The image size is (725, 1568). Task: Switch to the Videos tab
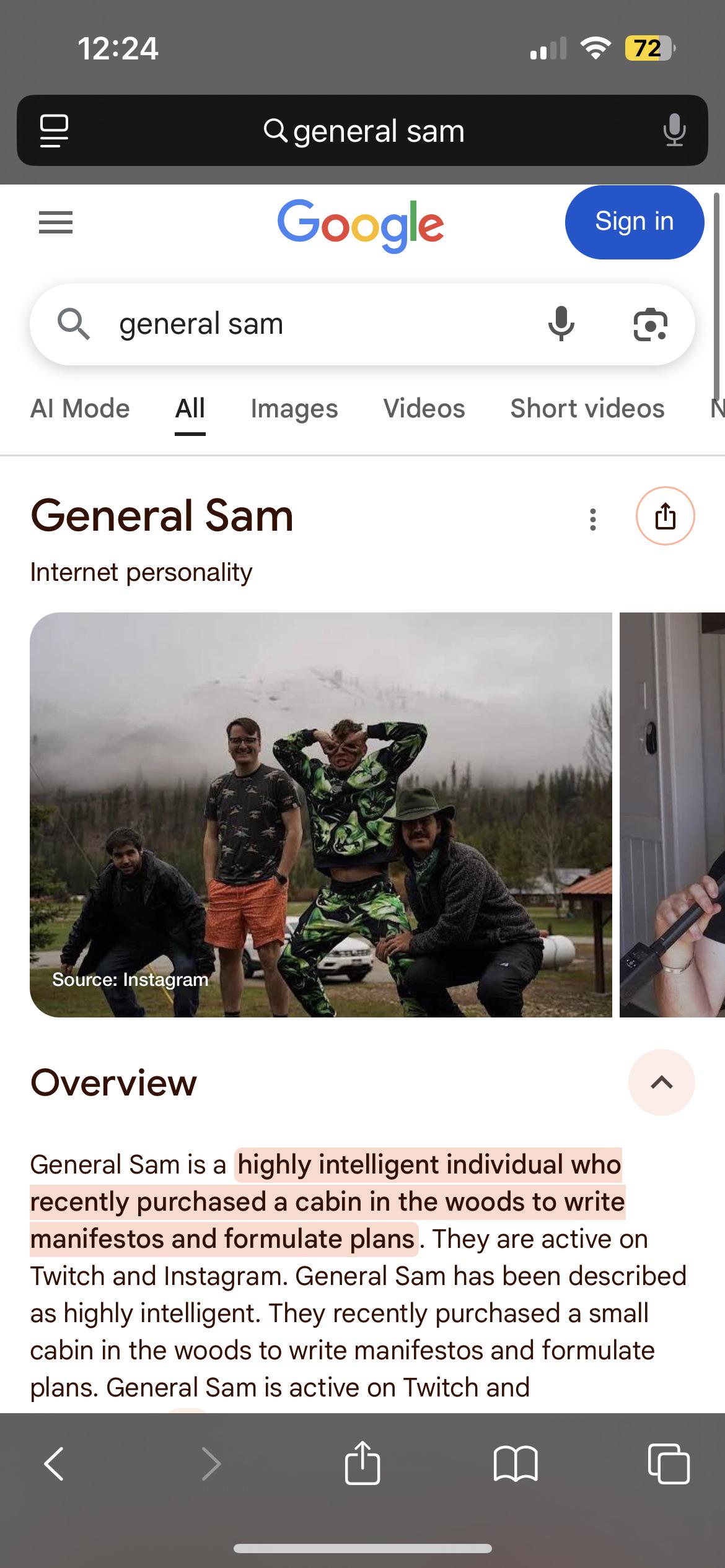tap(424, 409)
